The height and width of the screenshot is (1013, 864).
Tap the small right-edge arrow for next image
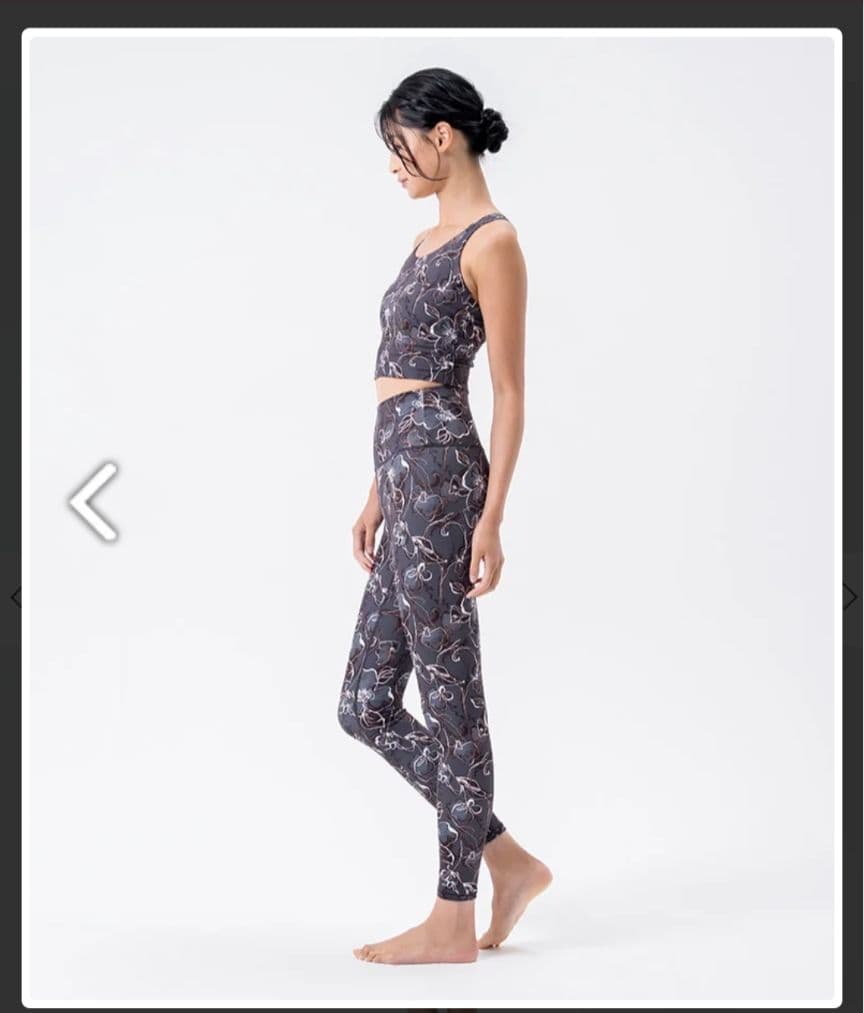(x=850, y=597)
